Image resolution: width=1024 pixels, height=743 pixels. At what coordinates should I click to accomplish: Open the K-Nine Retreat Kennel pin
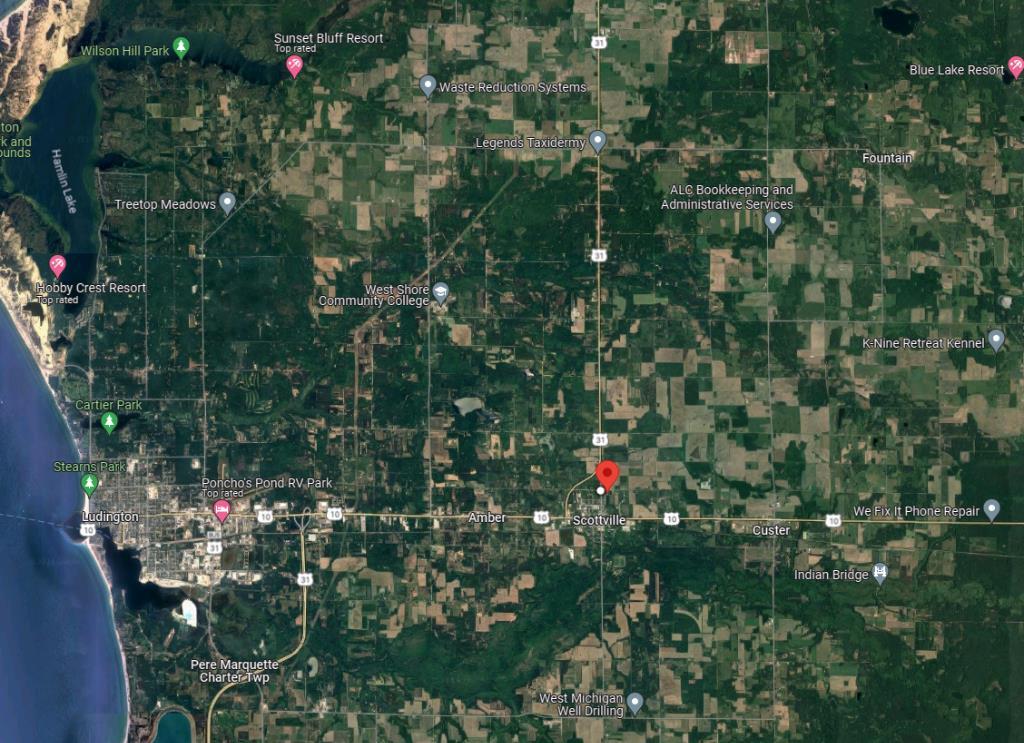tap(995, 340)
